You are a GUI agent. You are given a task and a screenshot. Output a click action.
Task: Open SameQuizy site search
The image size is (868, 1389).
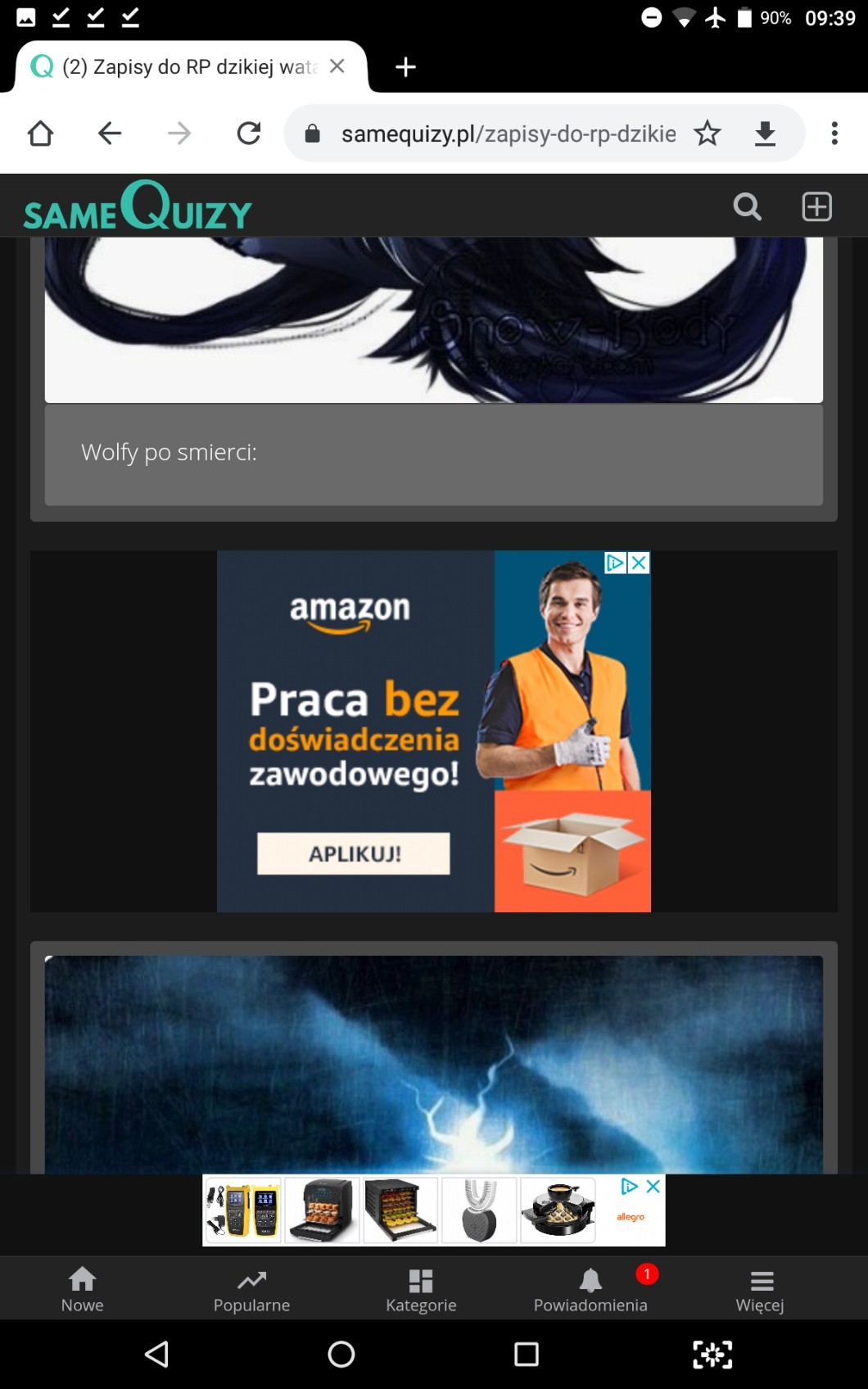pyautogui.click(x=747, y=206)
